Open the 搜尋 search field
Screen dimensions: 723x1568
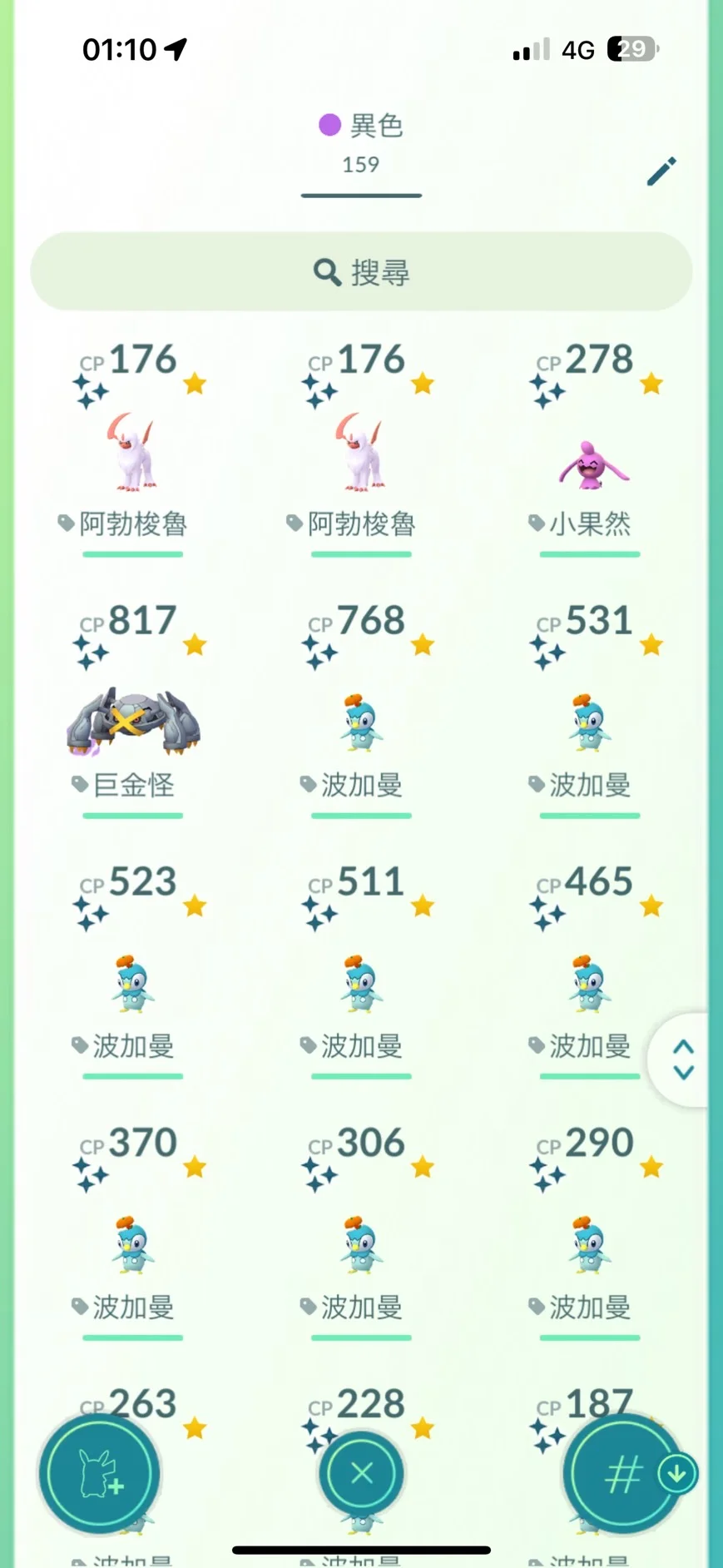pos(361,271)
